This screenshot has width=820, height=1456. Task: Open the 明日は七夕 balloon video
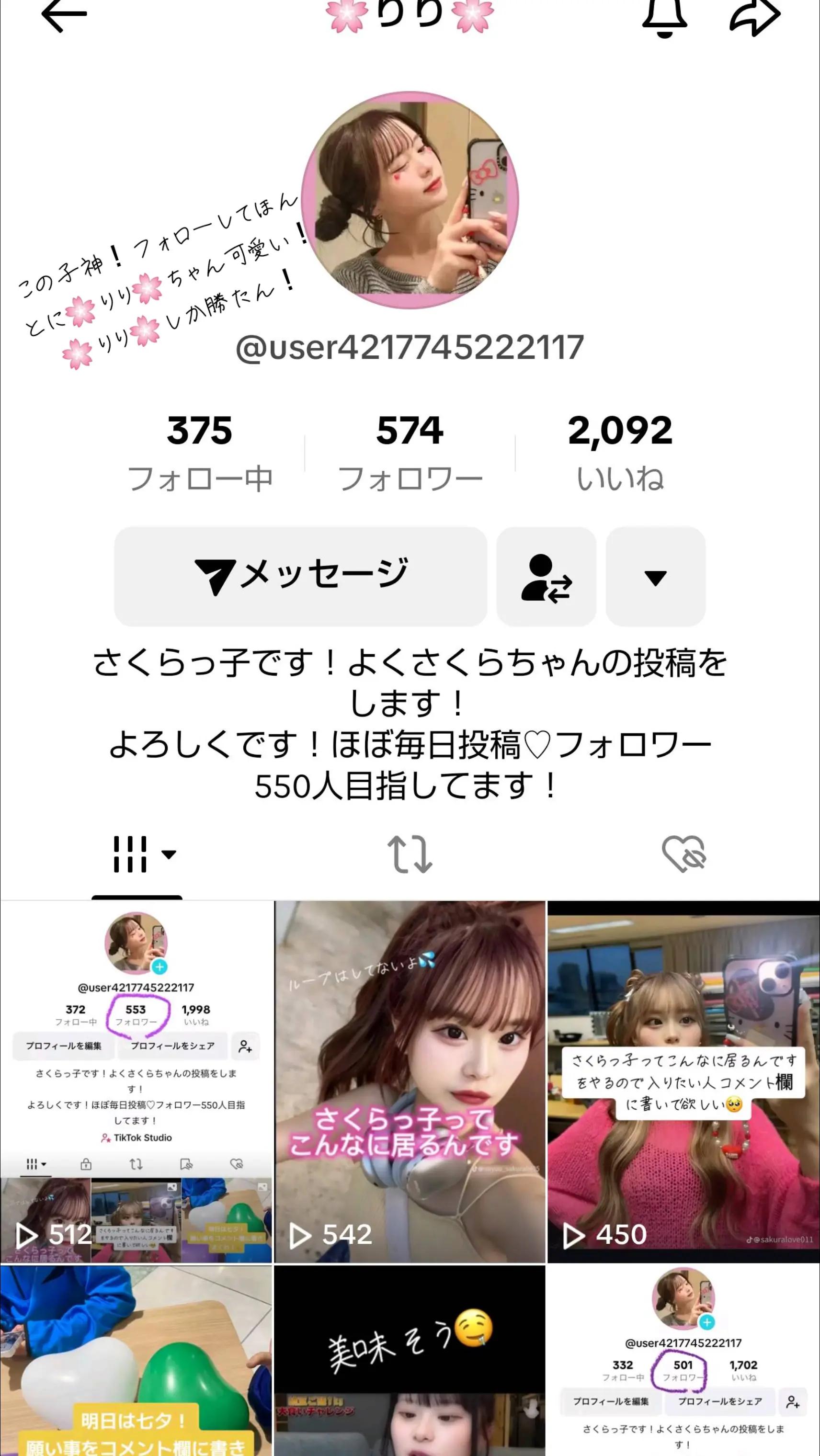coord(136,1362)
